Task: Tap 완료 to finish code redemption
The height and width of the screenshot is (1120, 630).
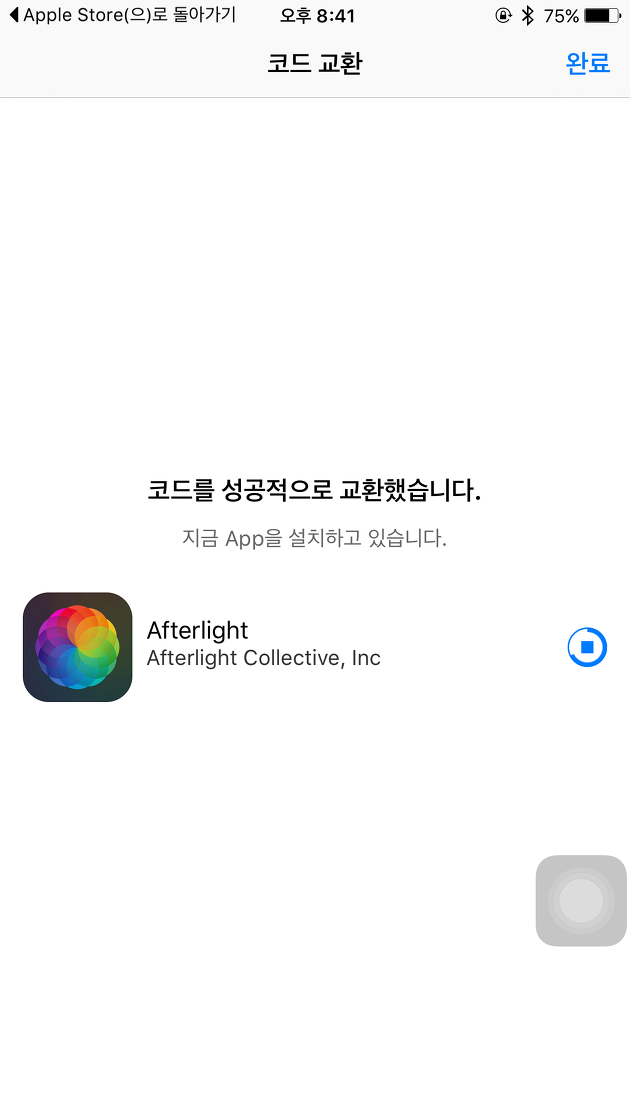Action: 587,63
